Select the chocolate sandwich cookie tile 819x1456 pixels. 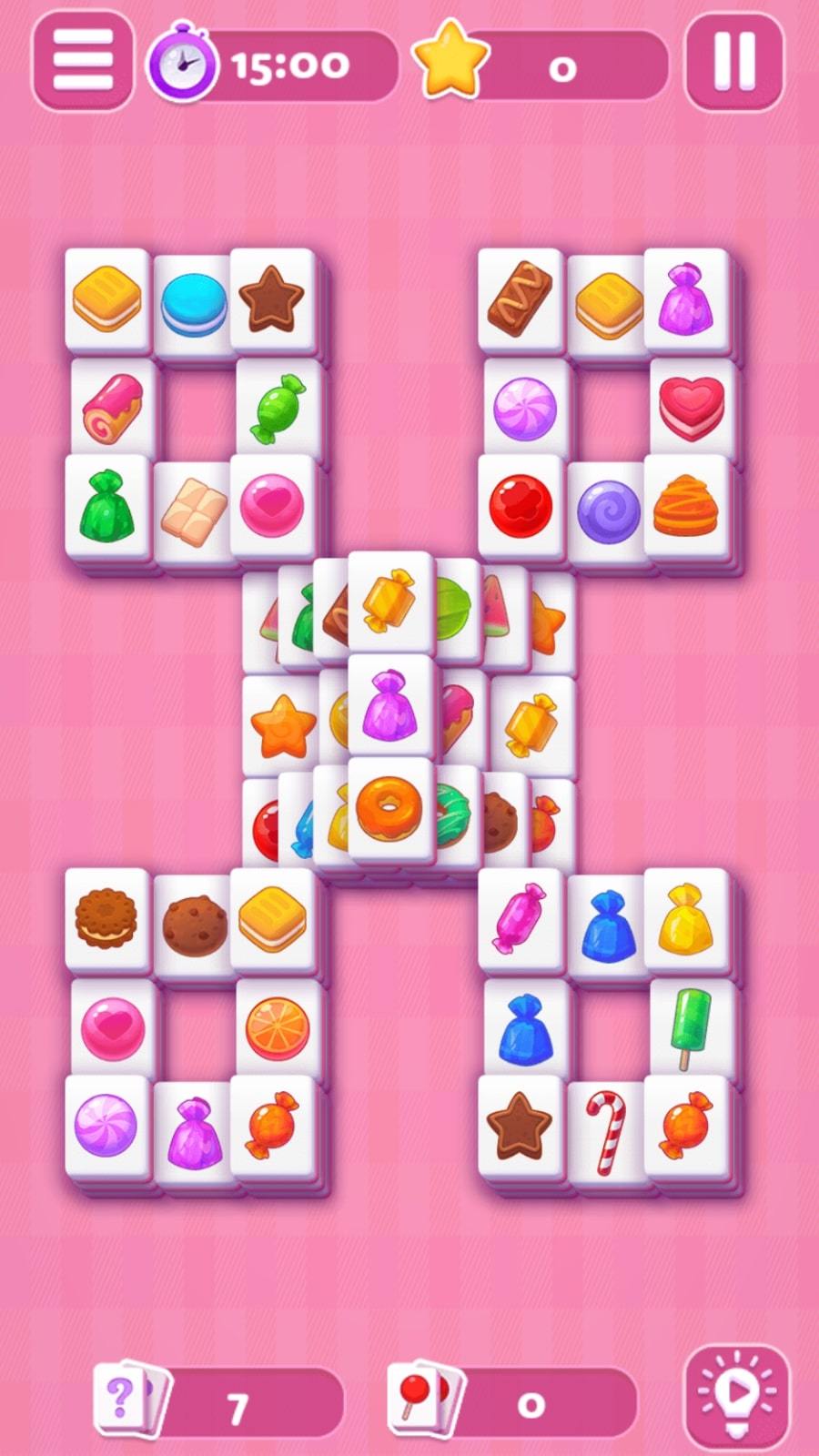(x=106, y=919)
